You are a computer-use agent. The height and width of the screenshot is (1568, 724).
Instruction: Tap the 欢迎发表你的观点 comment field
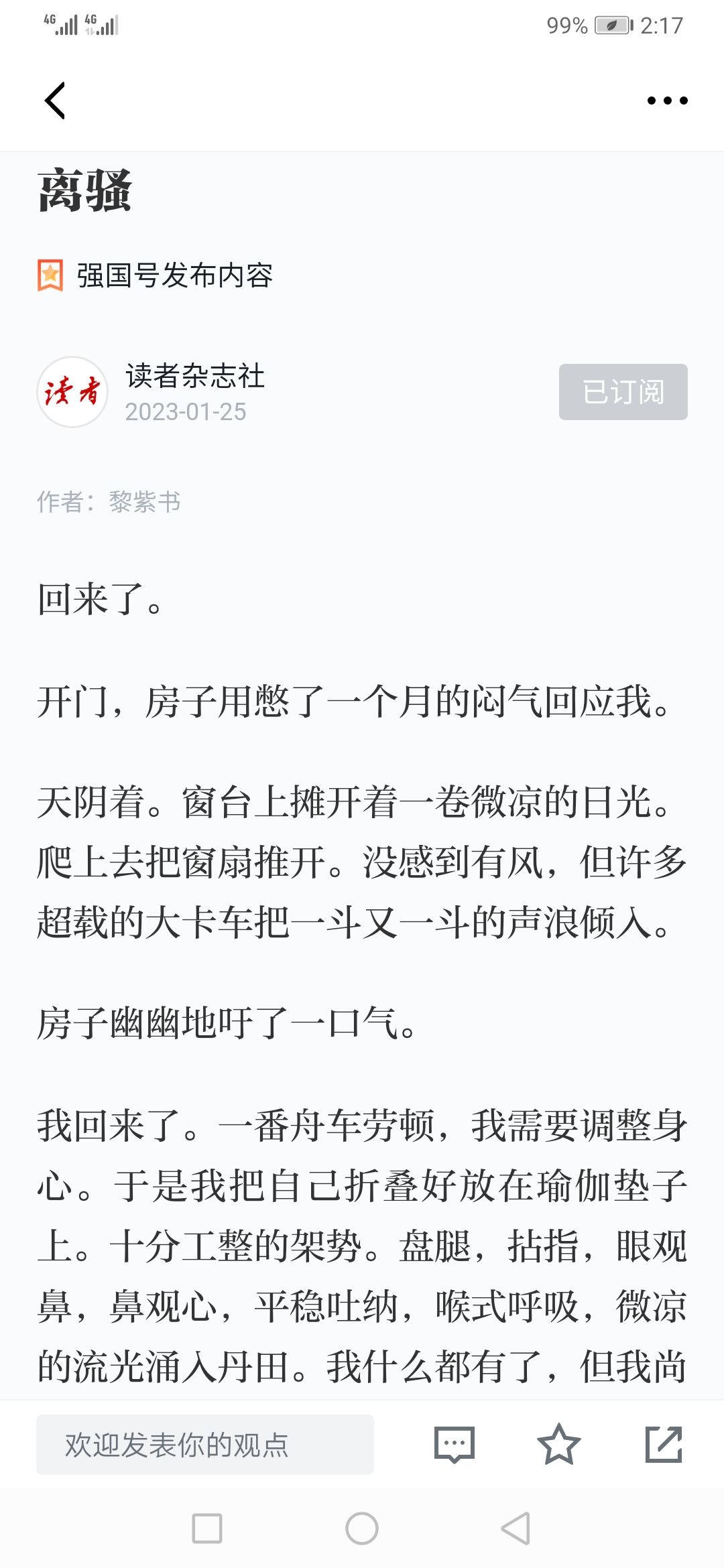(x=205, y=1445)
